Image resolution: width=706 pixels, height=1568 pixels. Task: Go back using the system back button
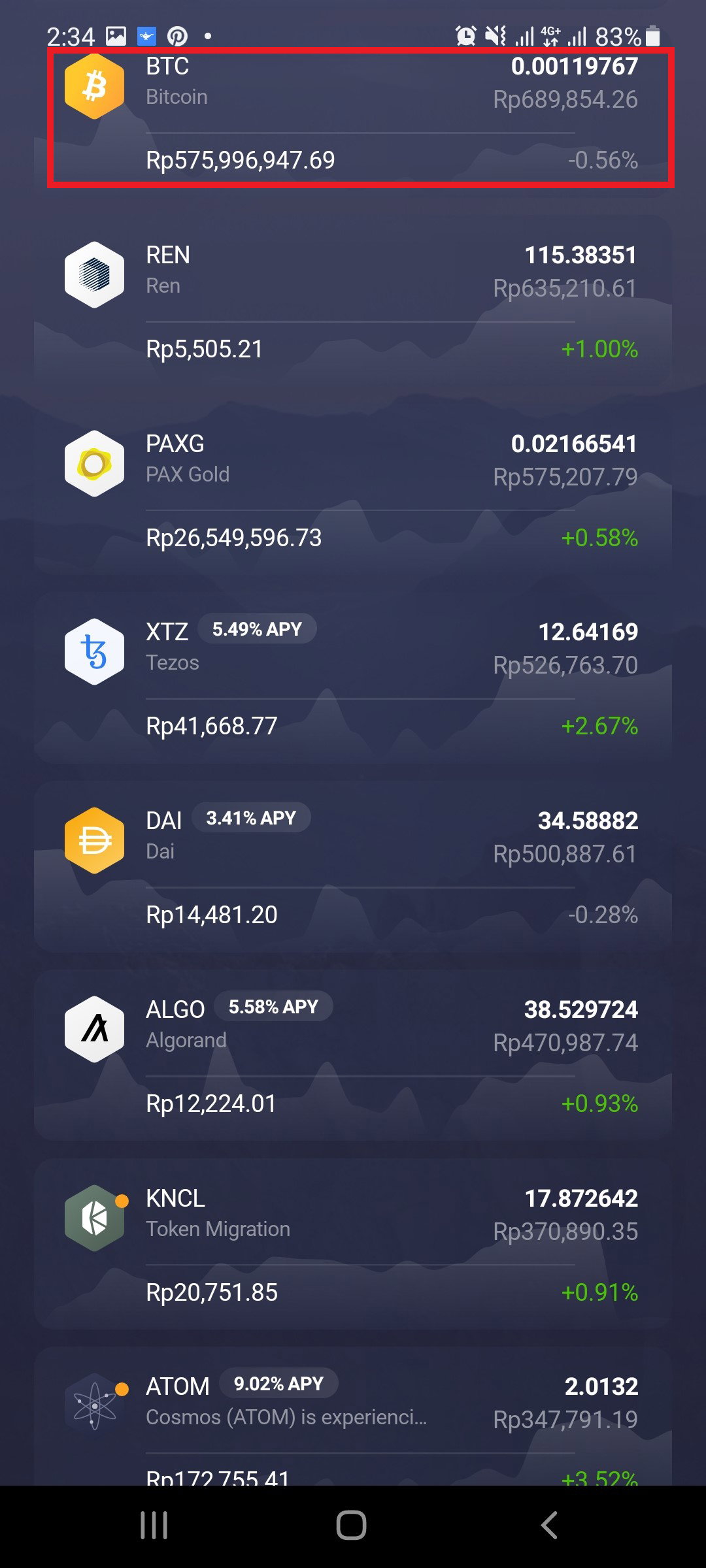point(550,1526)
